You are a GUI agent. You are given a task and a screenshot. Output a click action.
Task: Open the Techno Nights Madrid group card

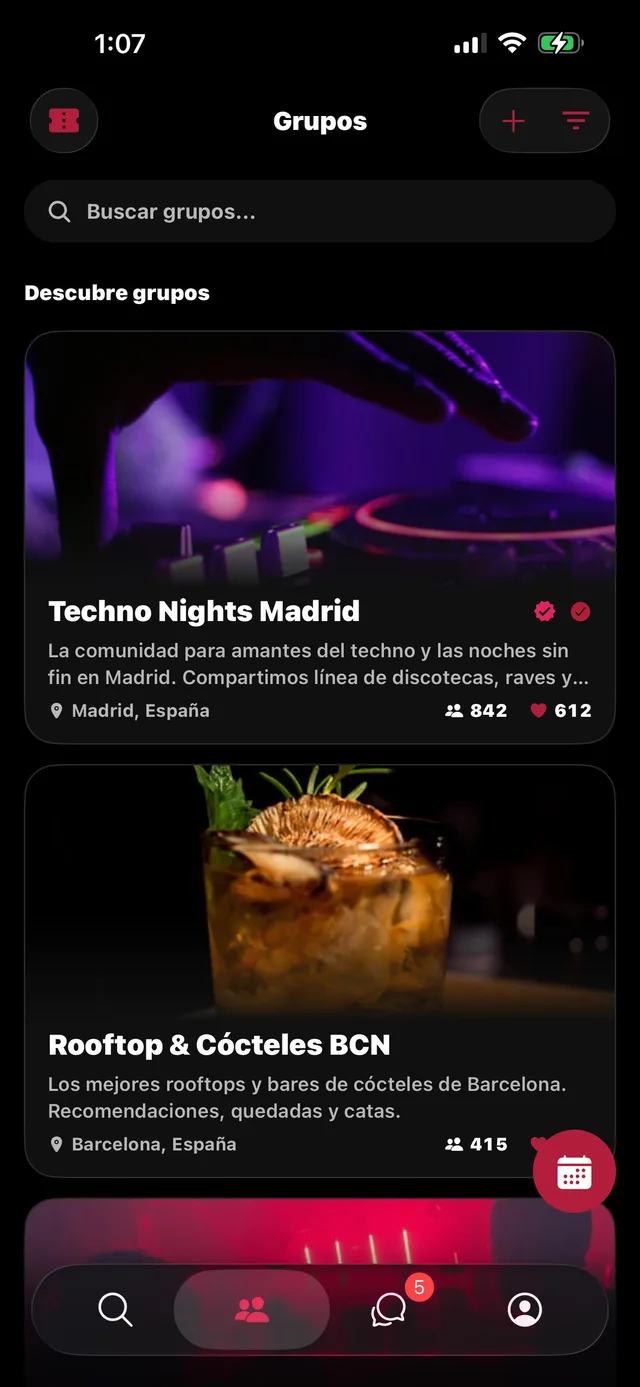coord(320,537)
